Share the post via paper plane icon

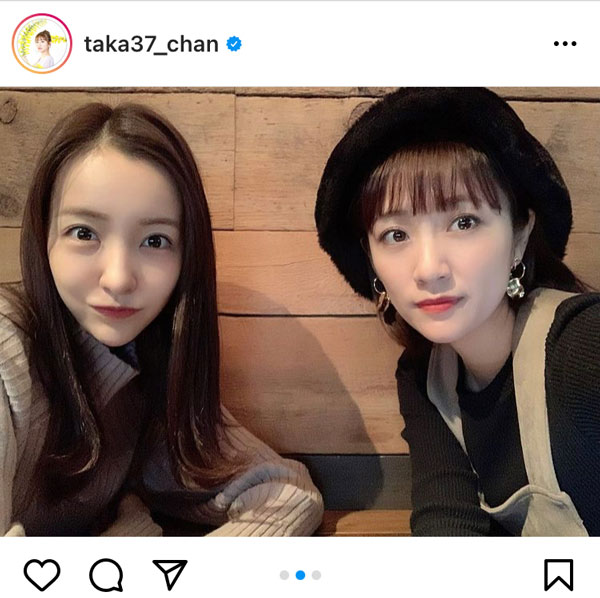click(x=169, y=573)
